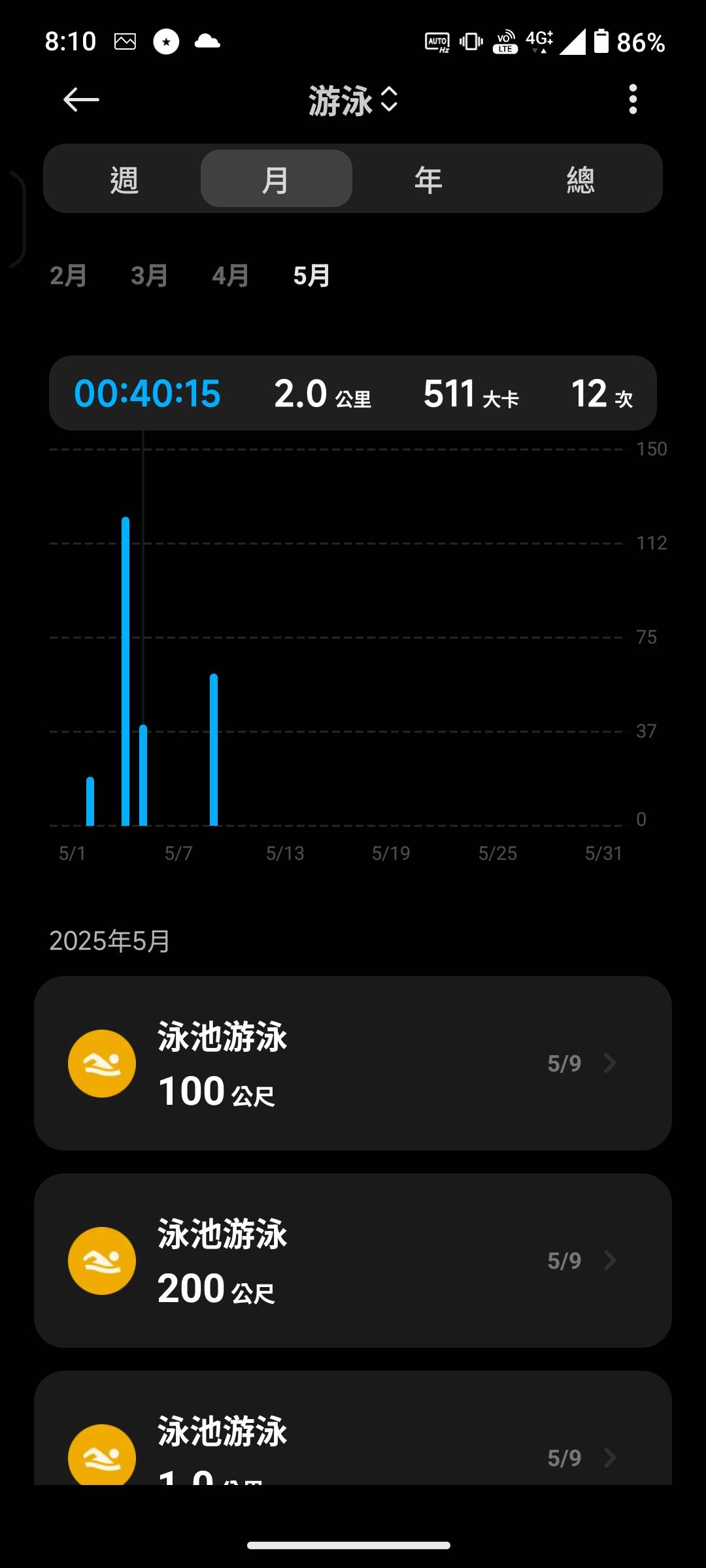Open the three-dot overflow menu
This screenshot has width=706, height=1568.
(x=632, y=99)
